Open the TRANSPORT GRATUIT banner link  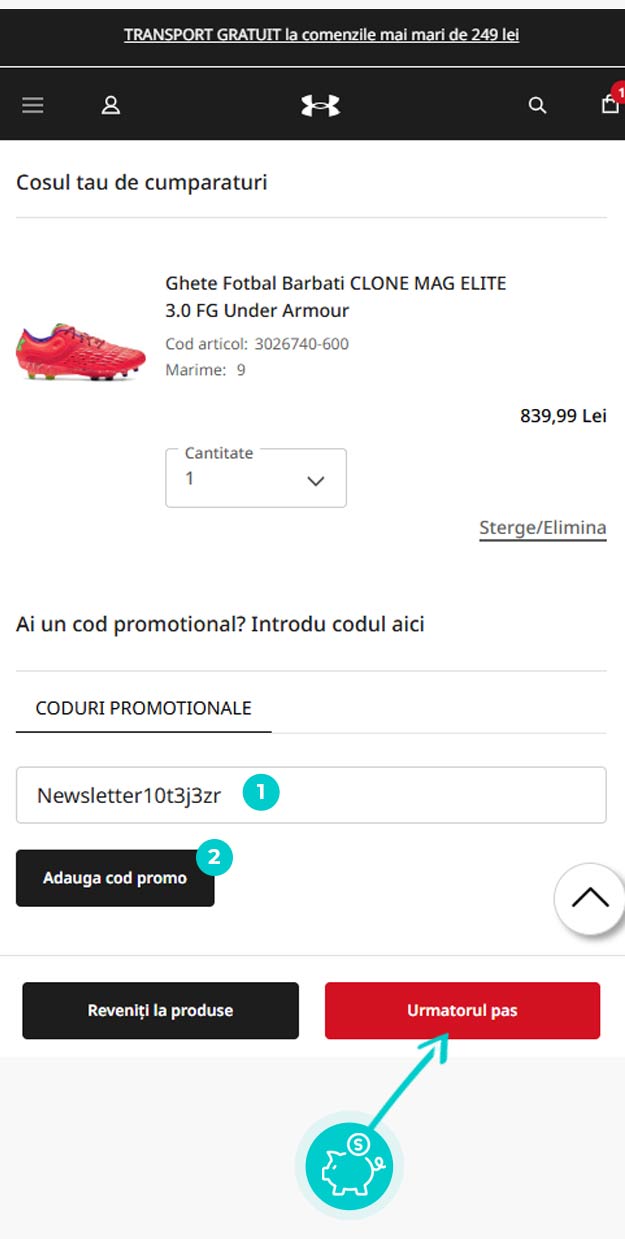pyautogui.click(x=321, y=35)
